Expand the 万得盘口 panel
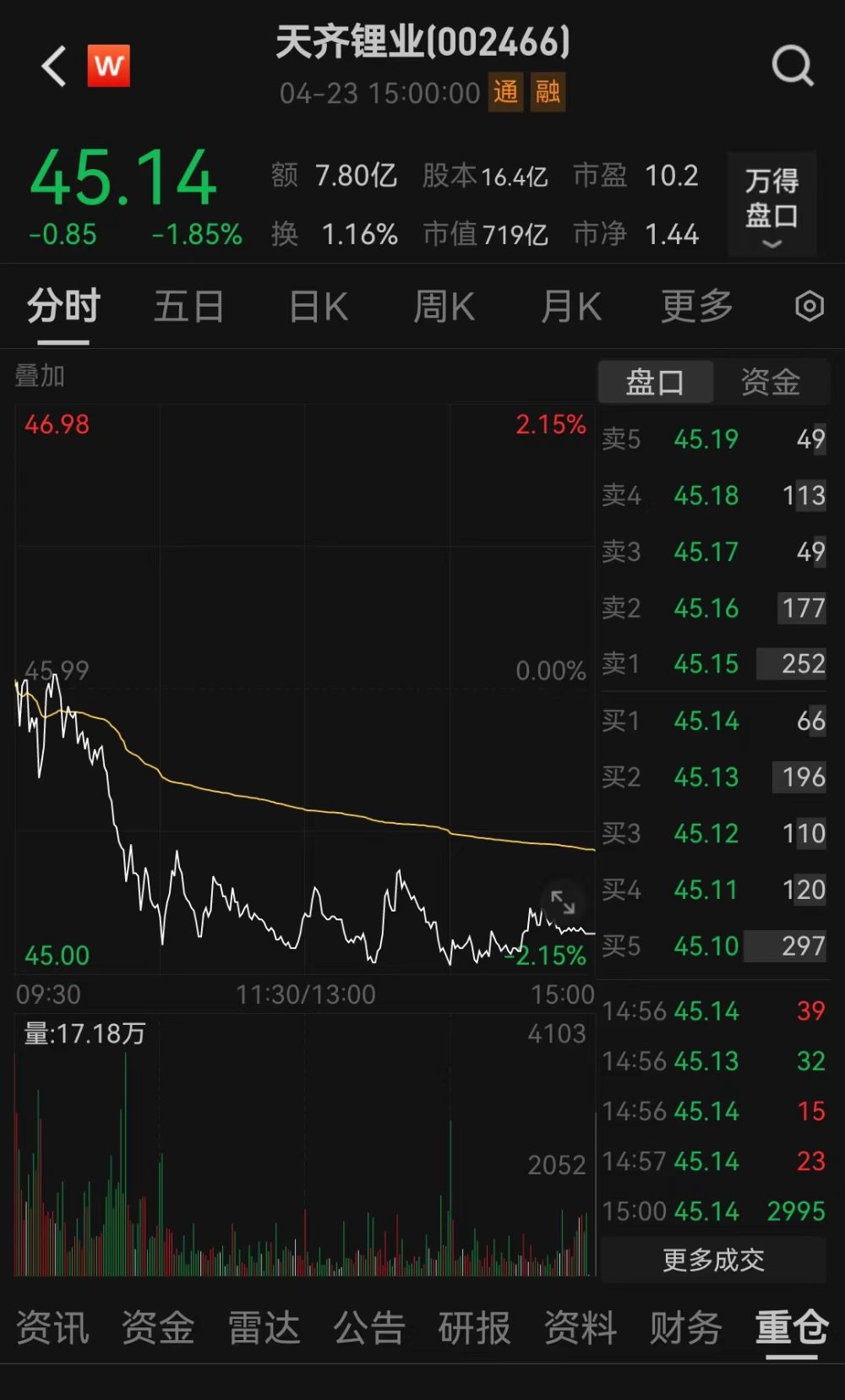This screenshot has height=1400, width=845. [x=771, y=204]
